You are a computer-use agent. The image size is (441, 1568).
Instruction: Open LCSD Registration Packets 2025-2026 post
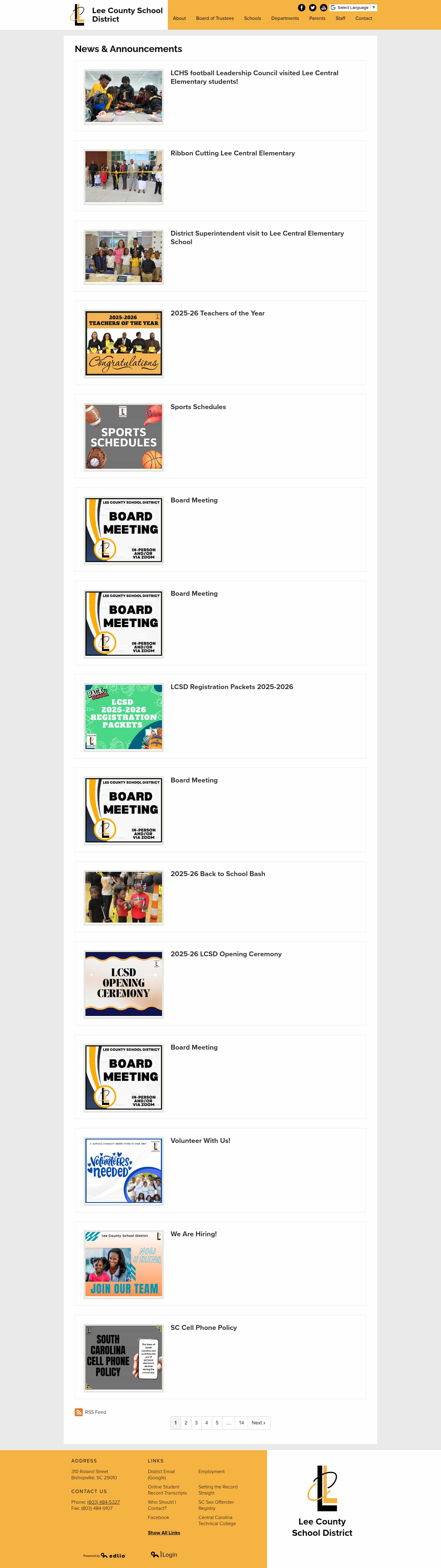(x=231, y=687)
